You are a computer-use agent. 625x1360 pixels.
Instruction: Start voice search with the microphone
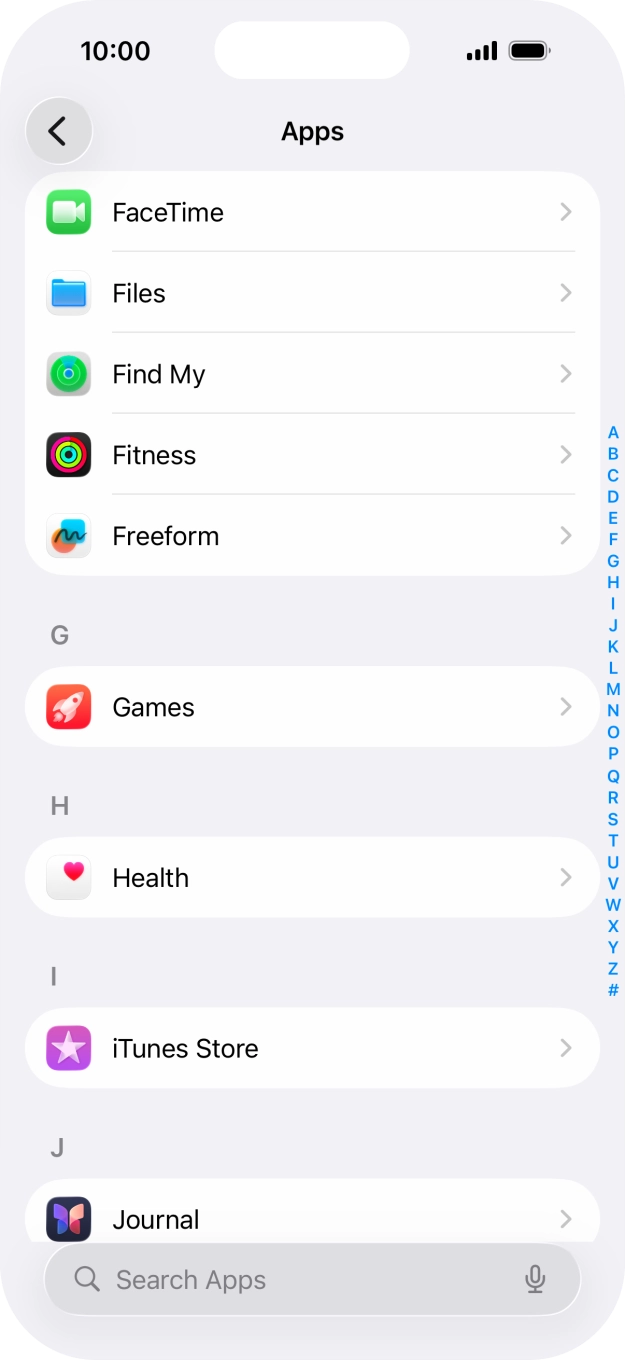(535, 1279)
